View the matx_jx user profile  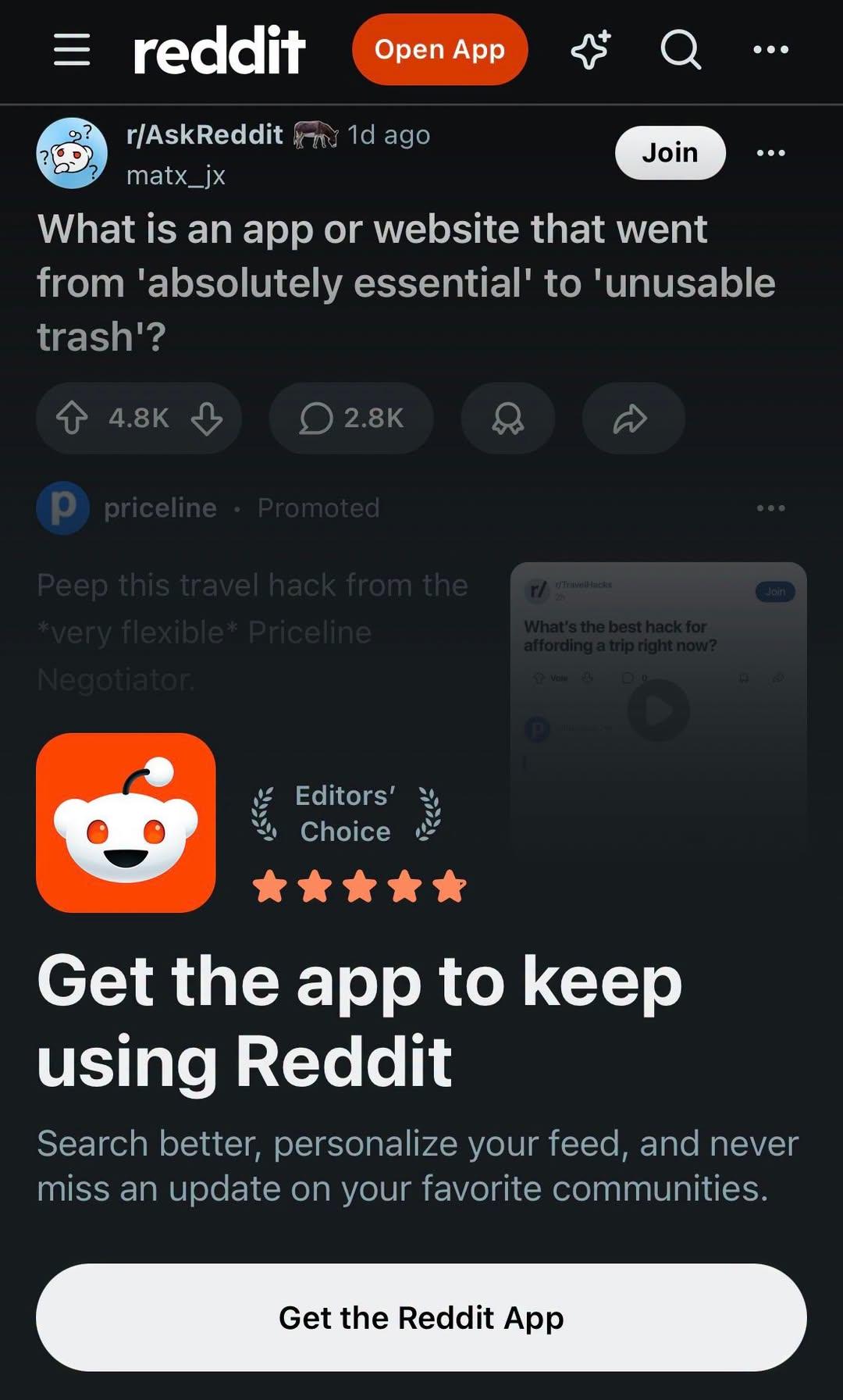pyautogui.click(x=176, y=175)
